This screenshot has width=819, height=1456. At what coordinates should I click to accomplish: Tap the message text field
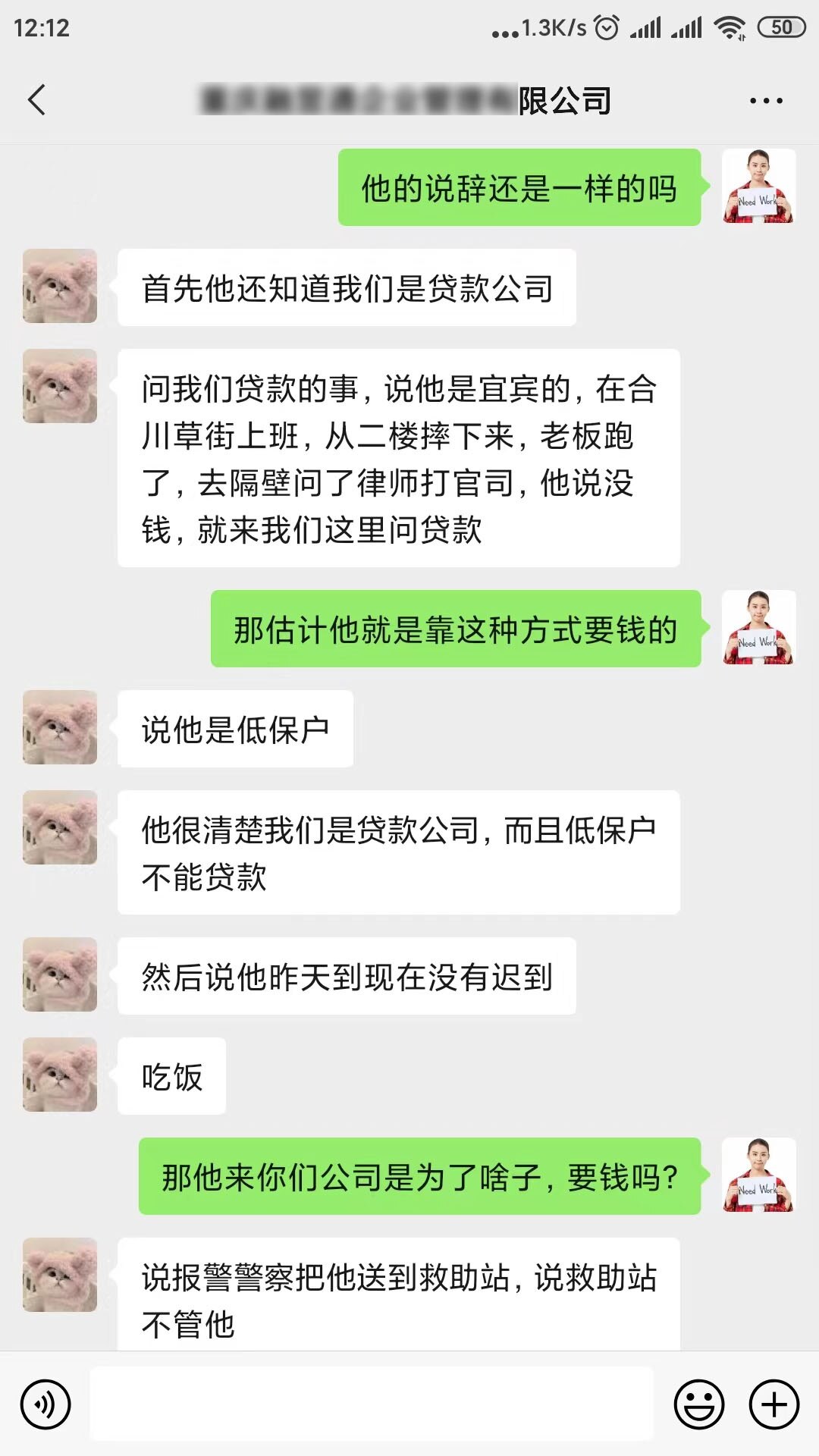pos(372,1404)
